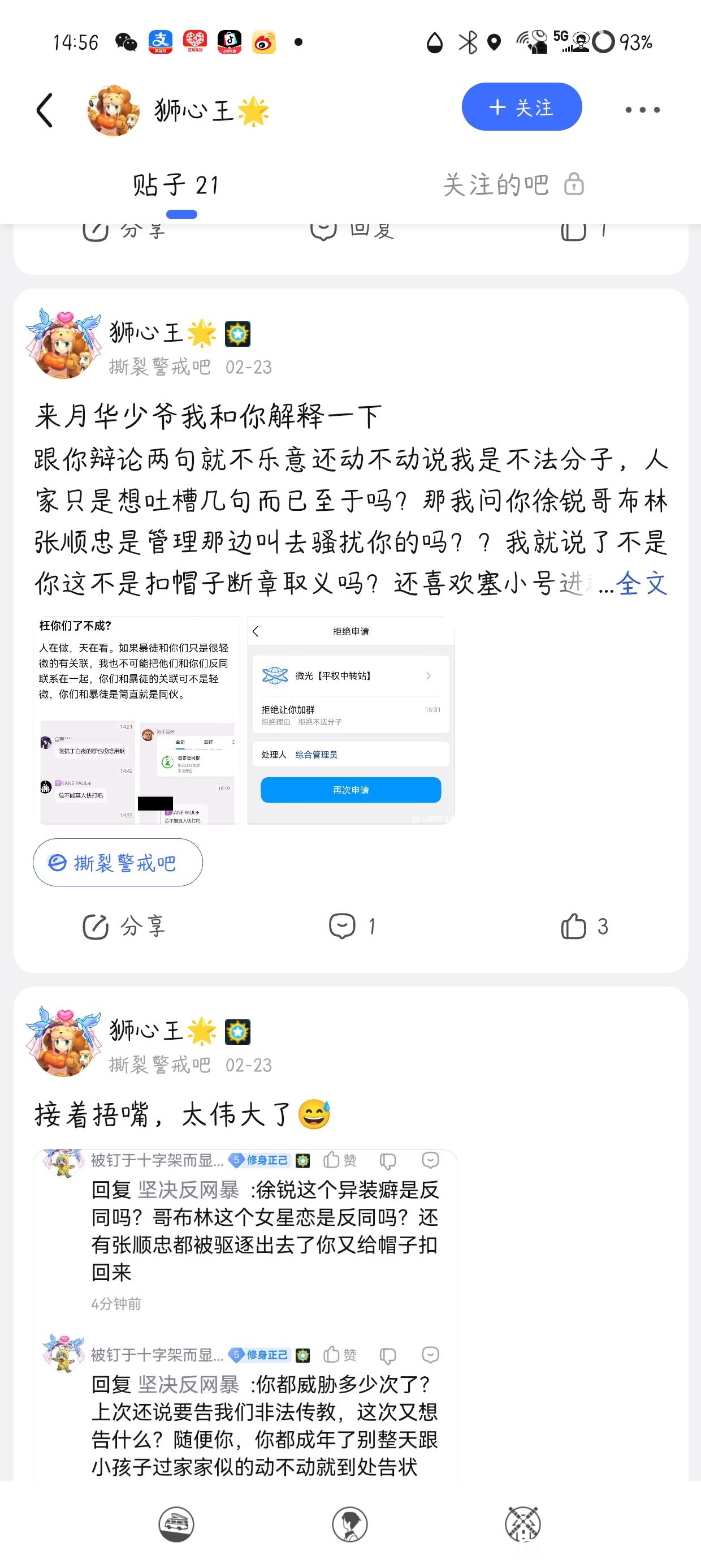Share the 来月华少爷 post
Viewport: 701px width, 1568px height.
tap(125, 927)
